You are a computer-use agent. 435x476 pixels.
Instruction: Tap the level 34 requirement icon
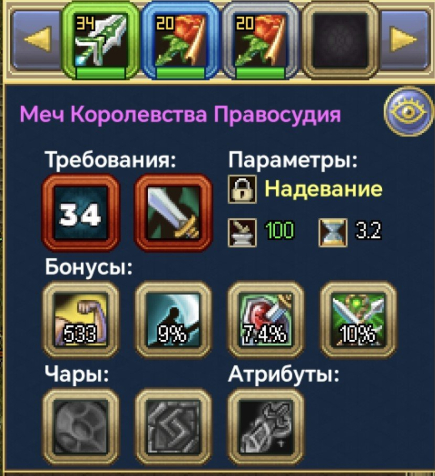point(80,213)
